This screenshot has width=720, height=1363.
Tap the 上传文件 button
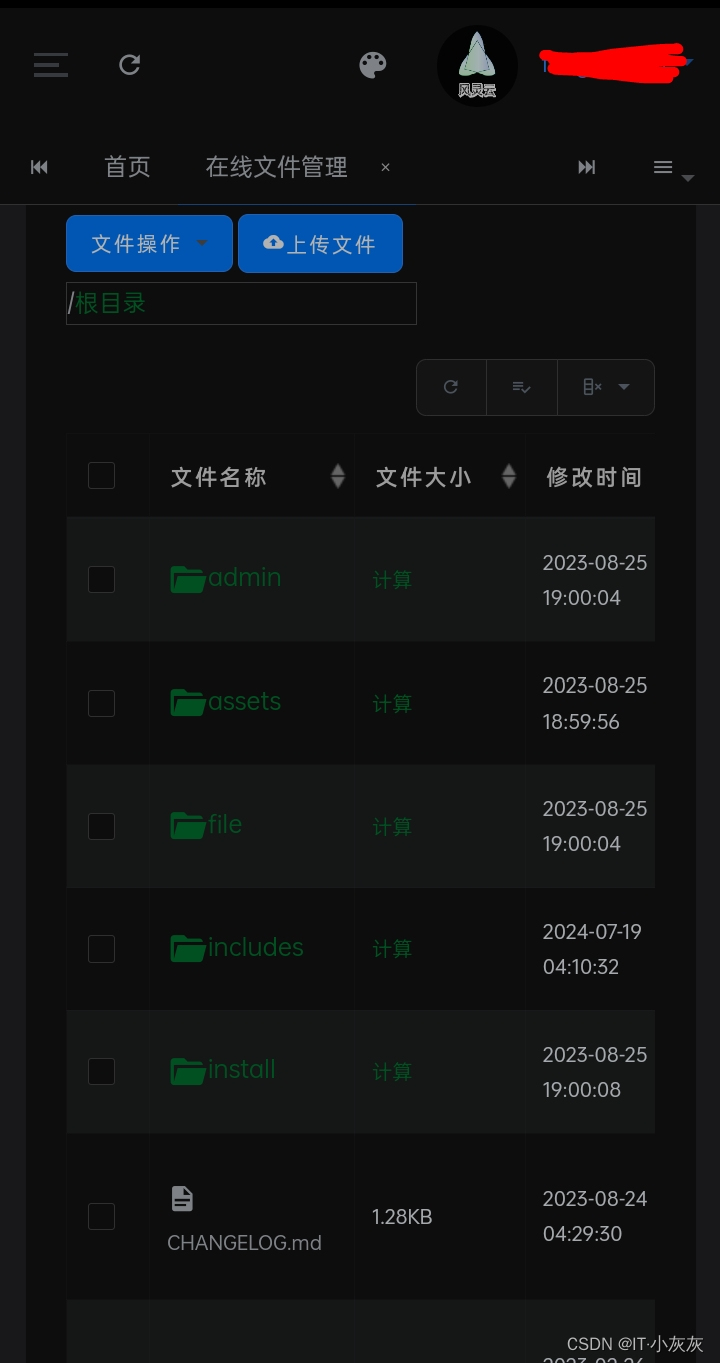click(320, 243)
